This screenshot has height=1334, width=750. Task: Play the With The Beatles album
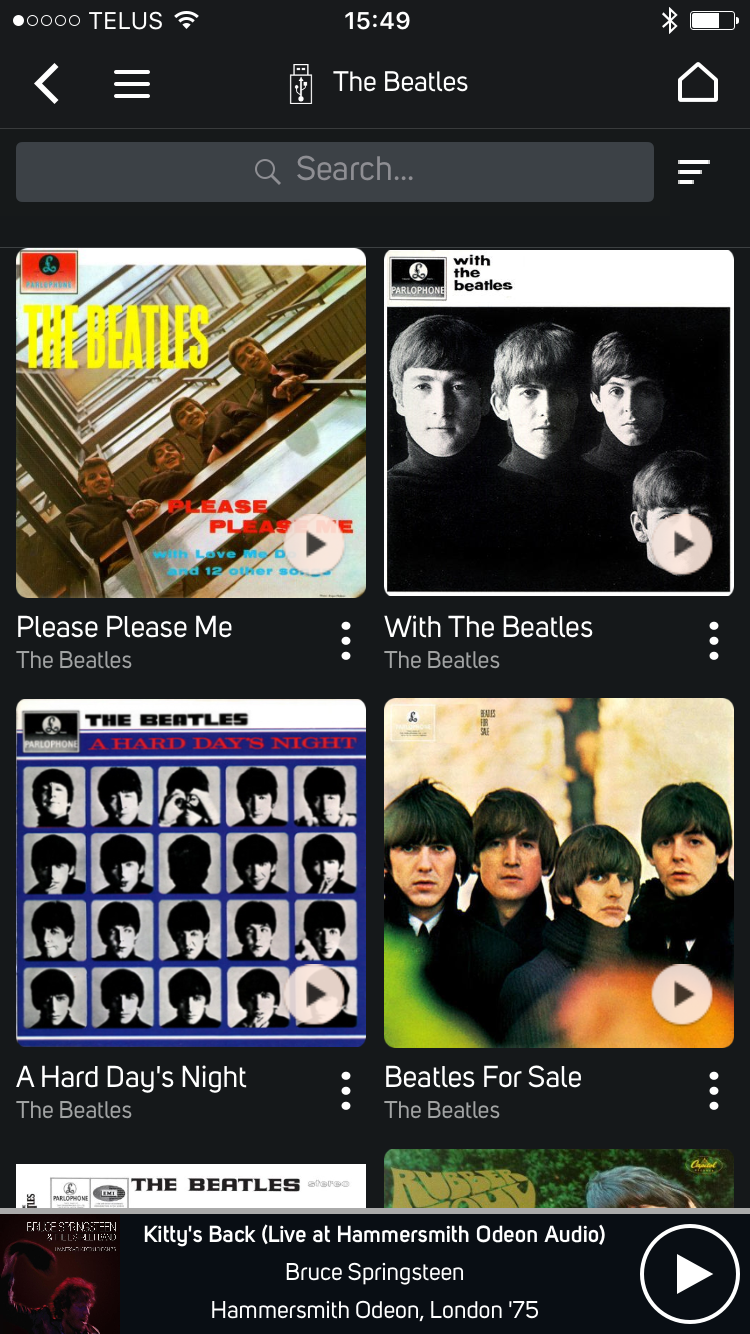coord(682,544)
